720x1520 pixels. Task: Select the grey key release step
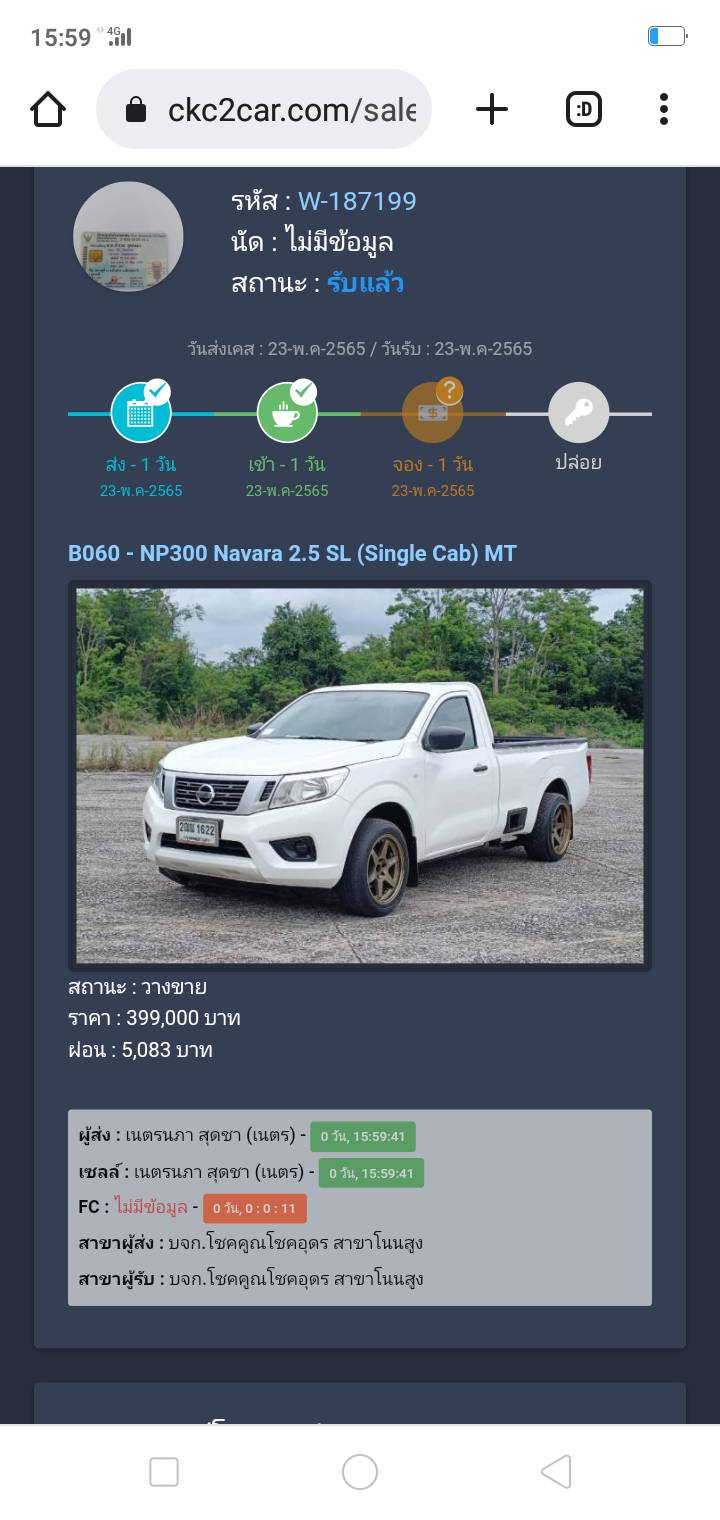[x=579, y=412]
